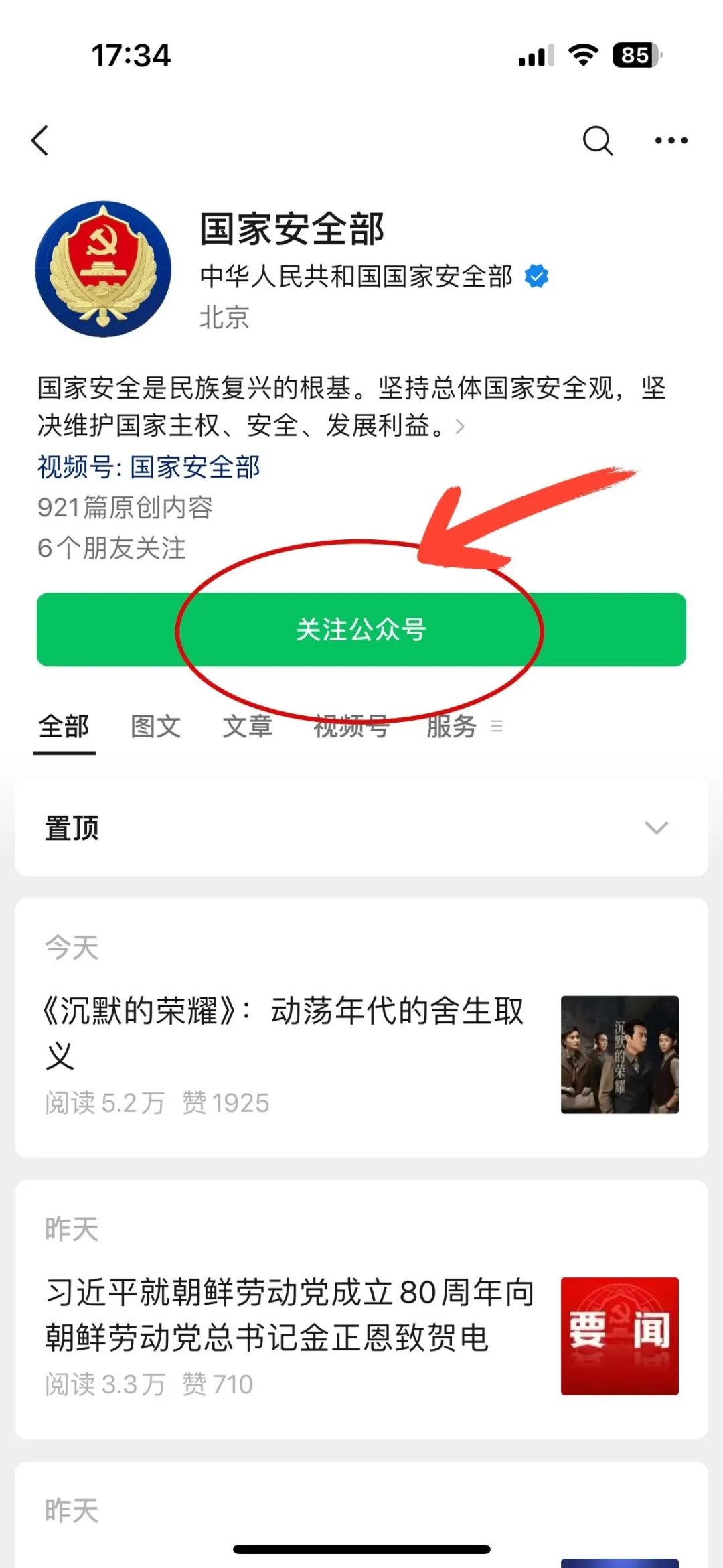Select the 图文 tab

(155, 726)
